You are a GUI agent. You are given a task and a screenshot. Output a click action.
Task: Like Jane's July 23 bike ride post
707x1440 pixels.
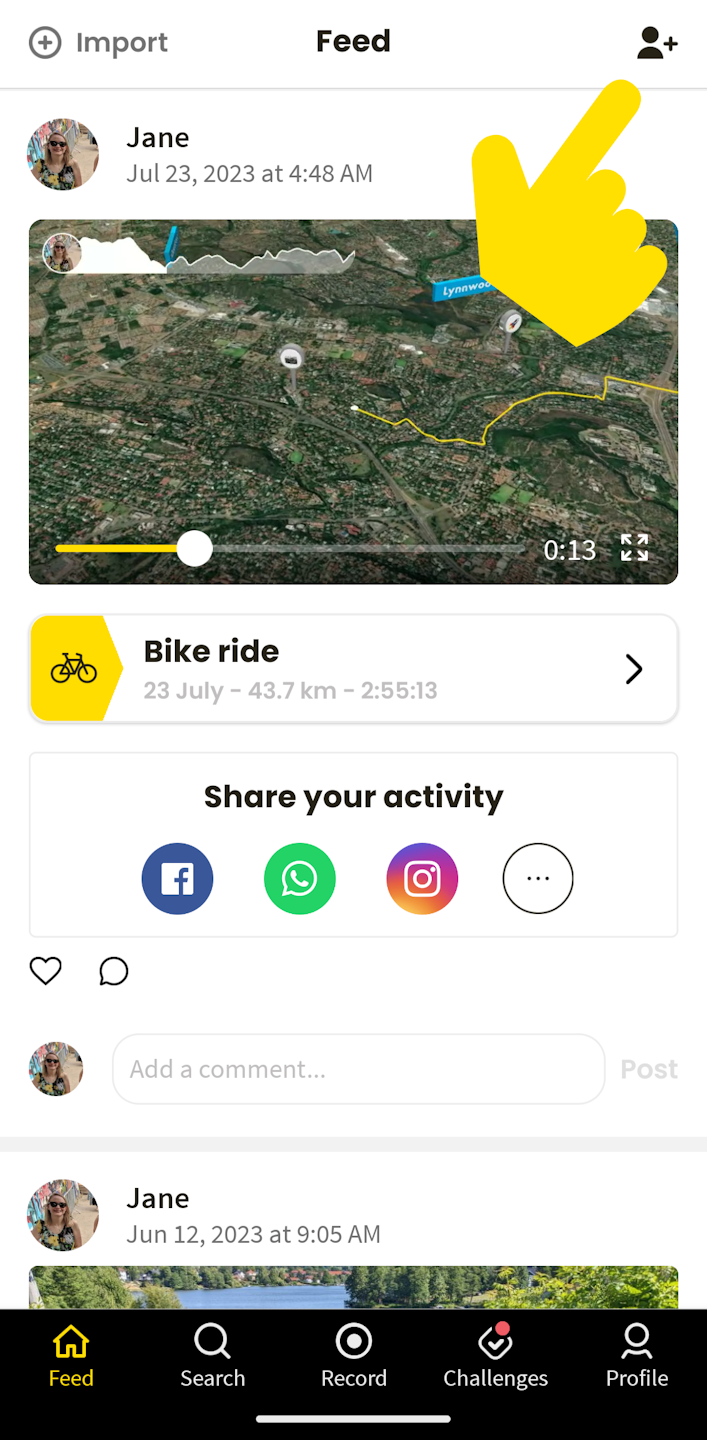[x=46, y=971]
